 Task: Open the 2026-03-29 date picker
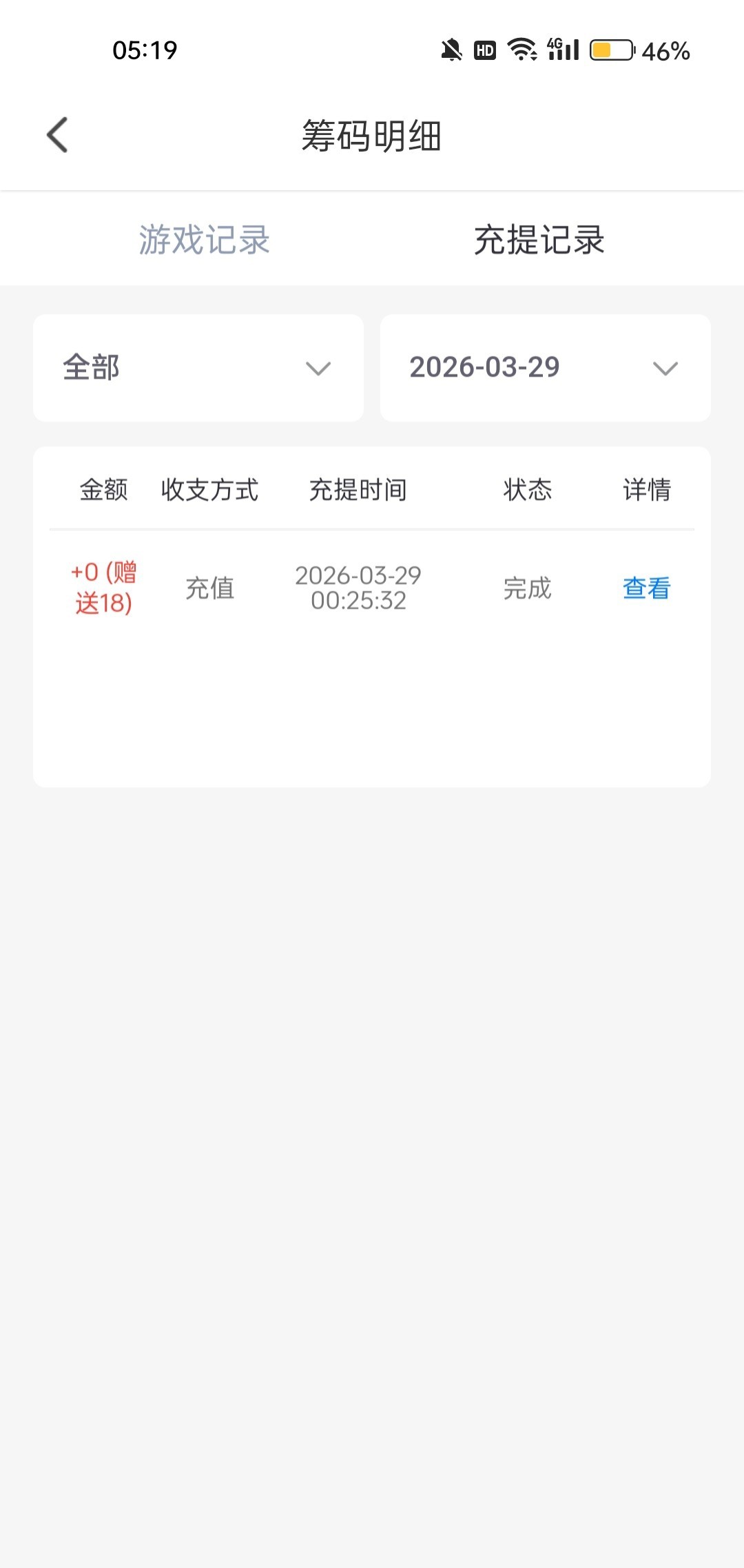coord(545,368)
